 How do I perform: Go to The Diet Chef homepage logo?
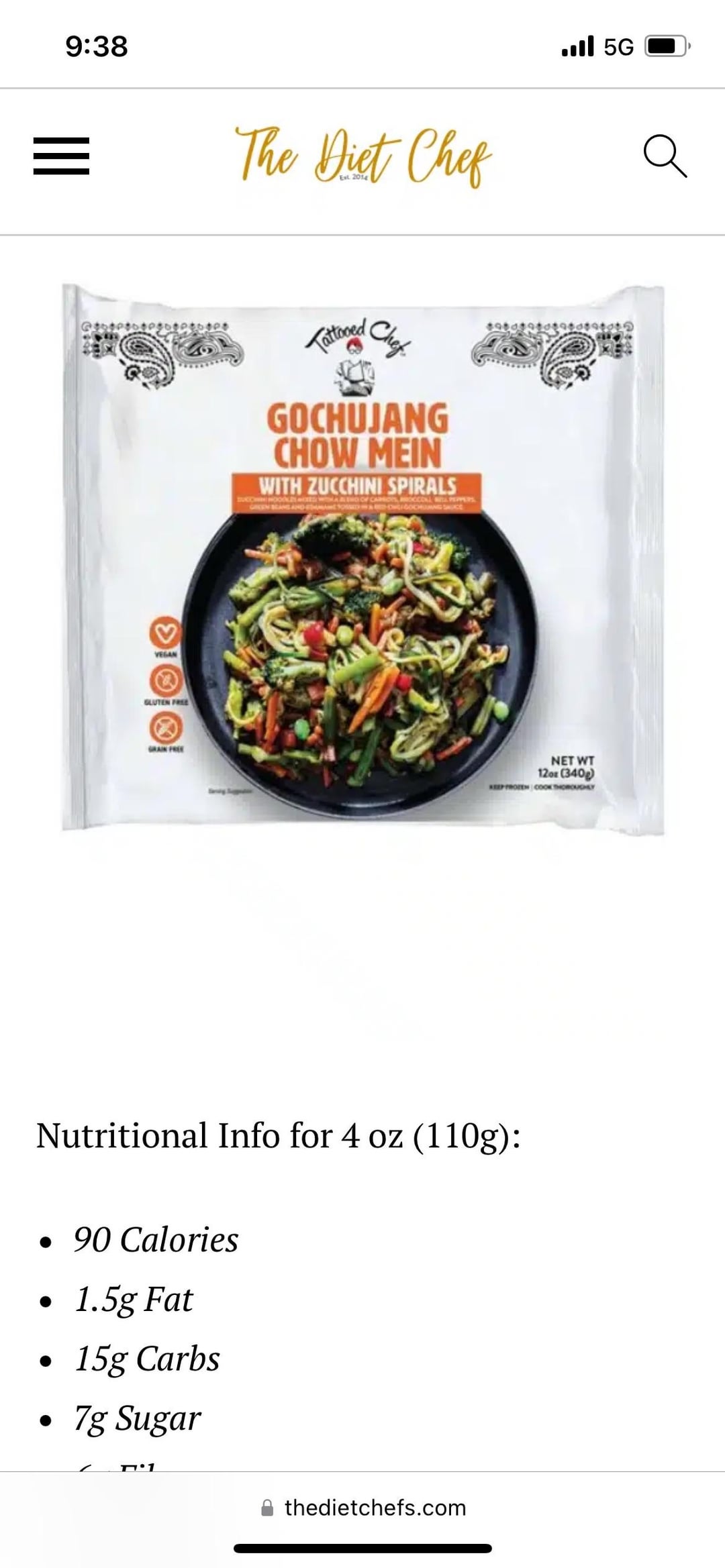[x=362, y=157]
